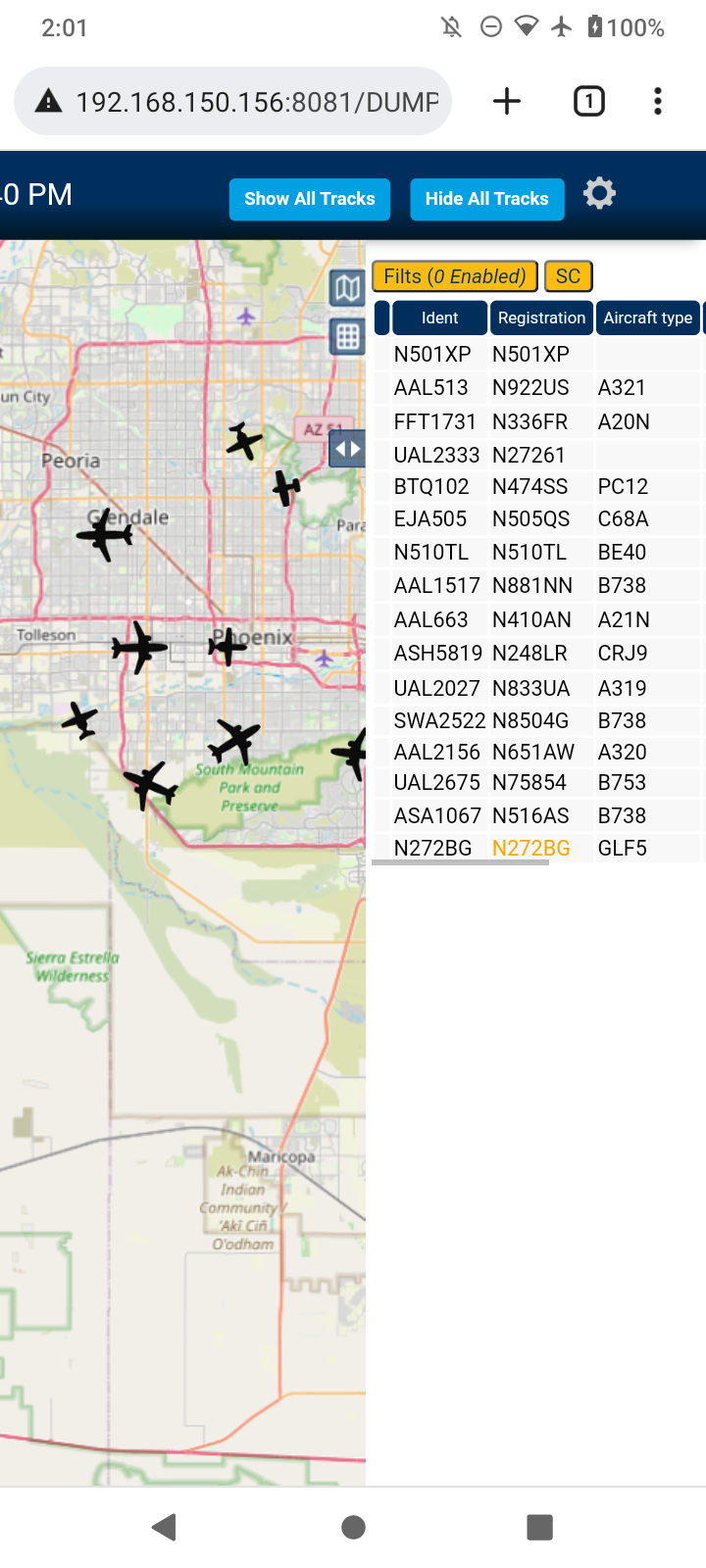Sort by Aircraft type column
706x1568 pixels.
(x=648, y=318)
